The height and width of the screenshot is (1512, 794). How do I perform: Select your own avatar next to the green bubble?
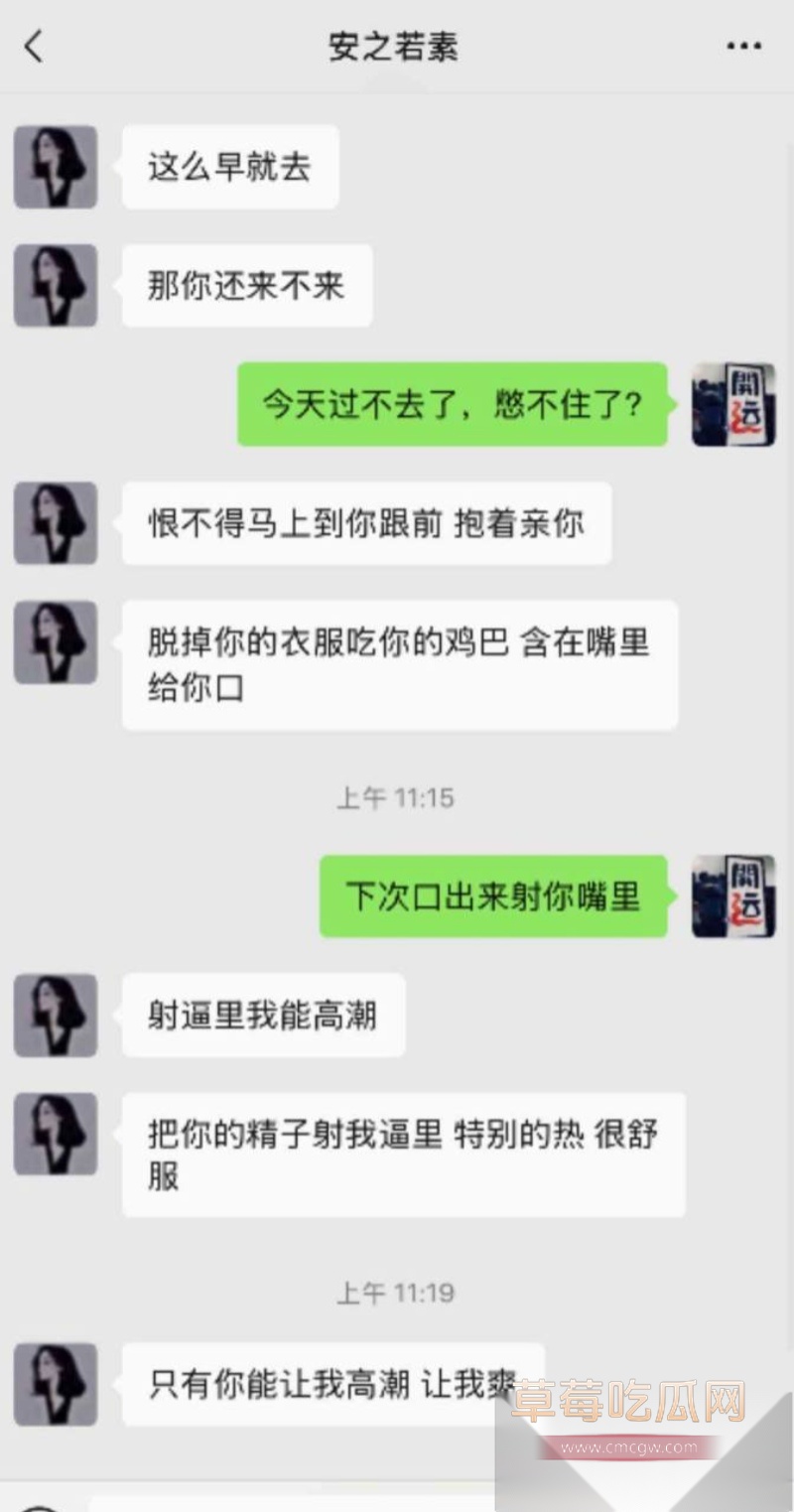[x=735, y=403]
